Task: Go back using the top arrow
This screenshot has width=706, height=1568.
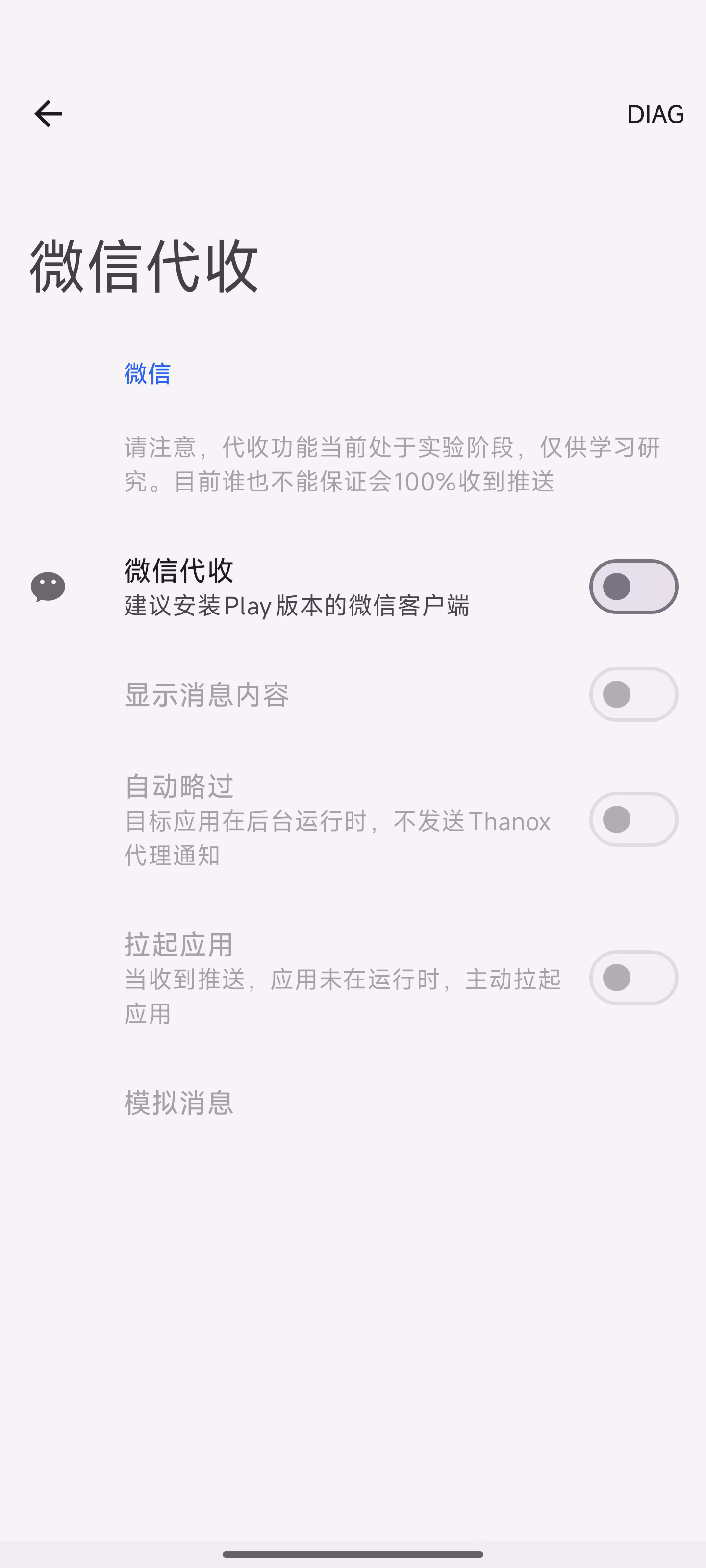Action: pyautogui.click(x=48, y=114)
